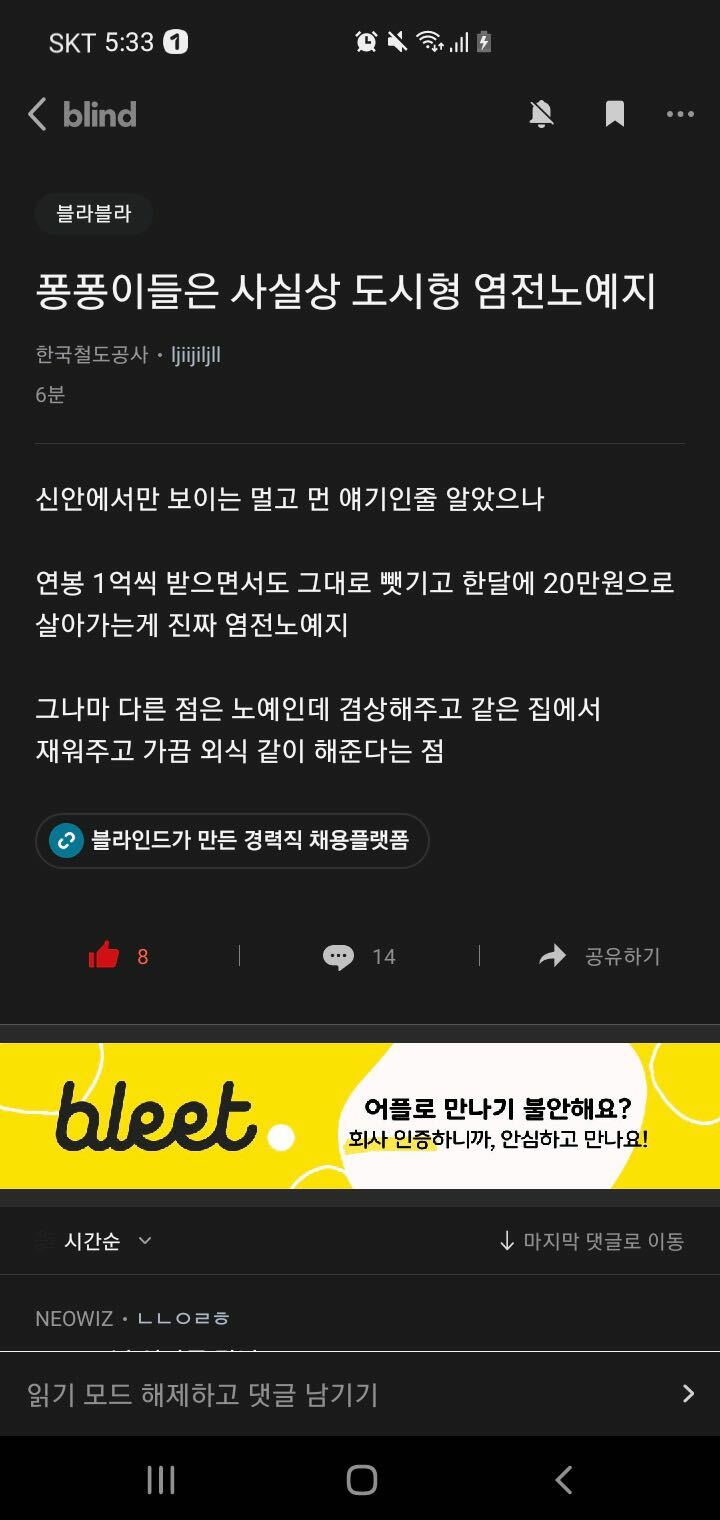Viewport: 720px width, 1520px height.
Task: Jump to the last comment (마지막 댓글로 이동)
Action: [591, 1241]
